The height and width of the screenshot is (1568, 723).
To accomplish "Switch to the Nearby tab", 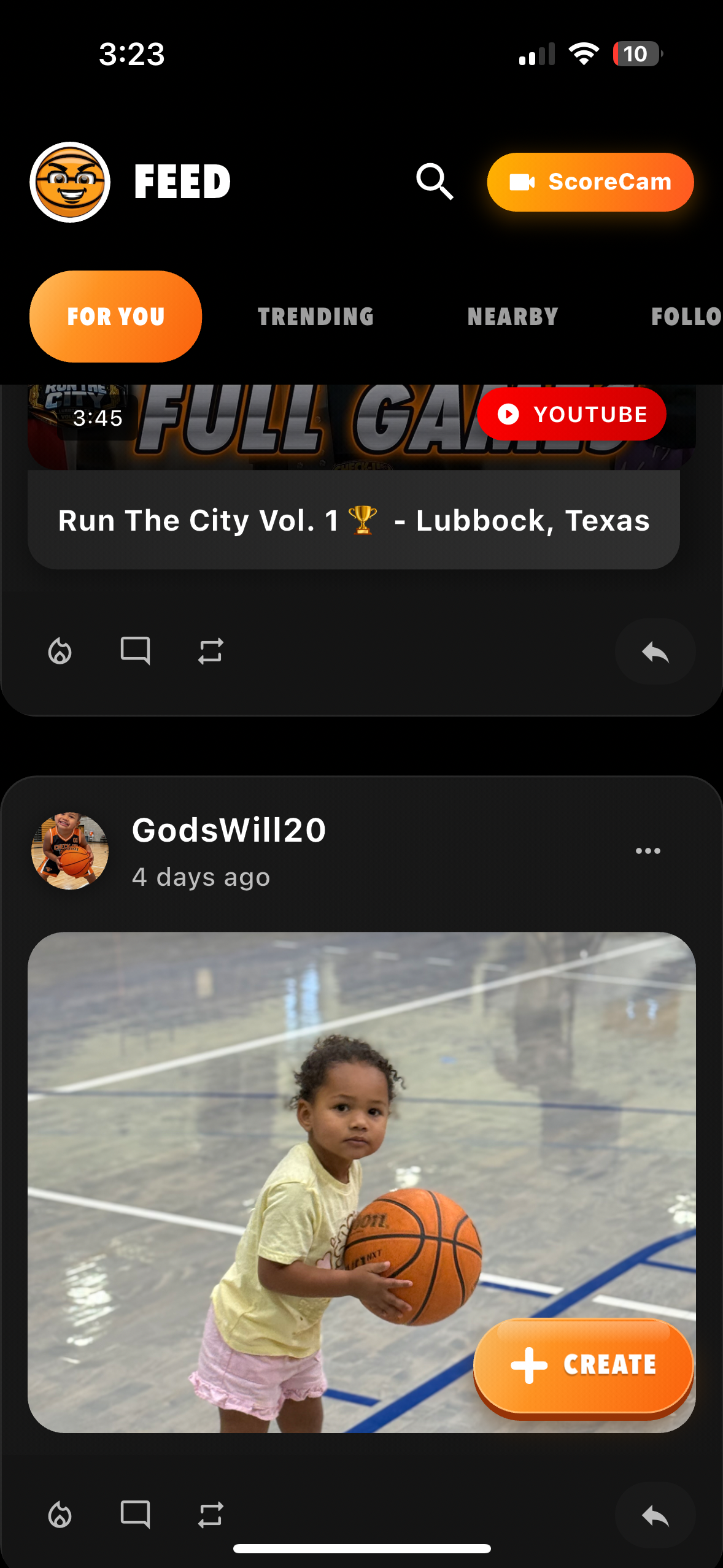I will [512, 317].
